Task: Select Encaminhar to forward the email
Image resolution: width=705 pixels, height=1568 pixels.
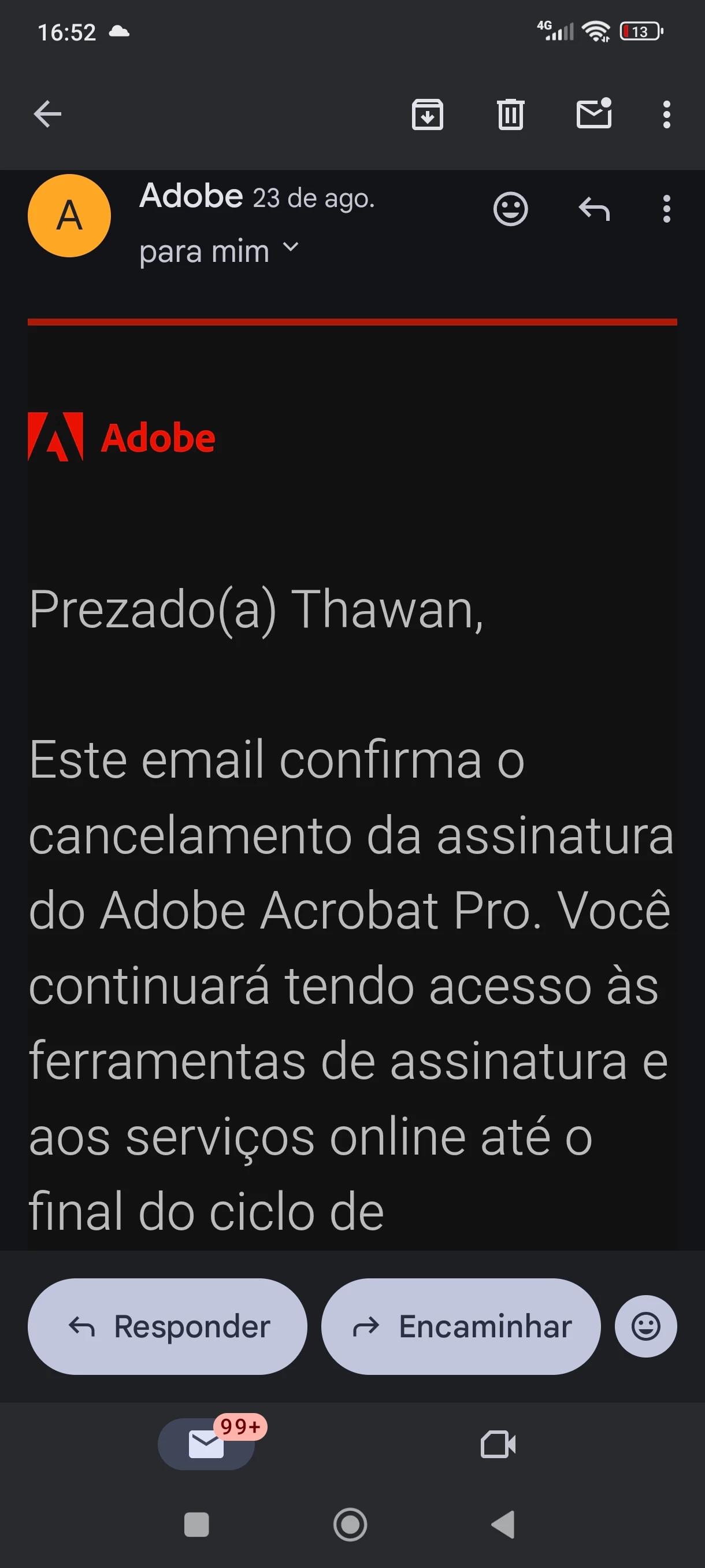Action: point(461,1326)
